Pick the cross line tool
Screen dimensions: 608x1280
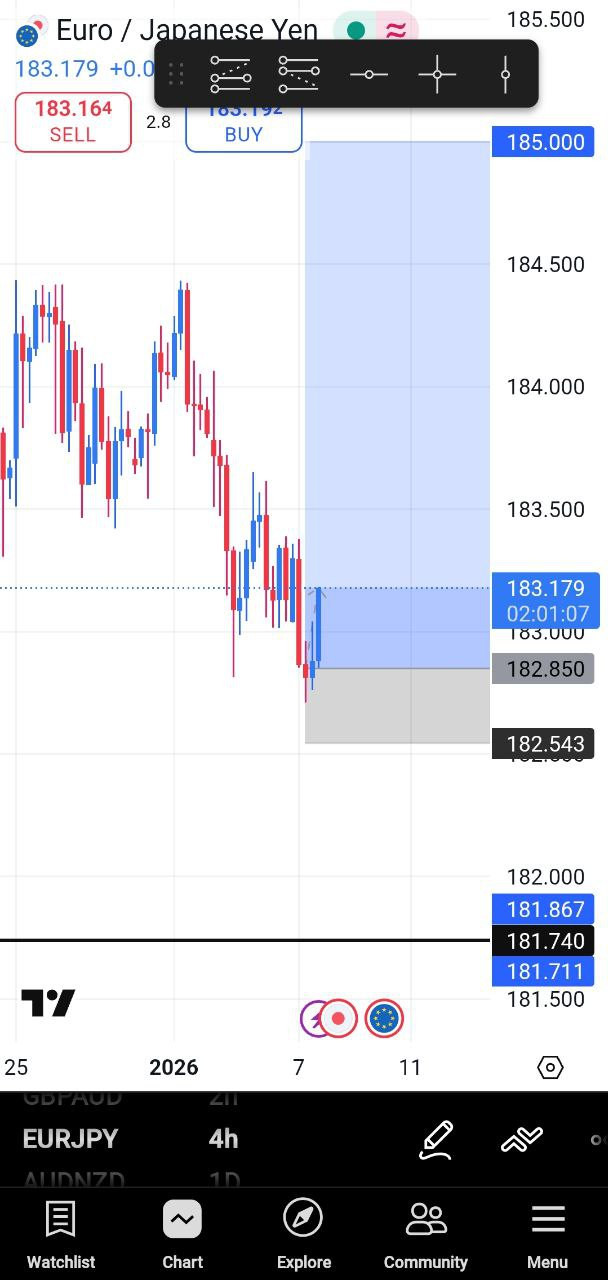point(437,75)
